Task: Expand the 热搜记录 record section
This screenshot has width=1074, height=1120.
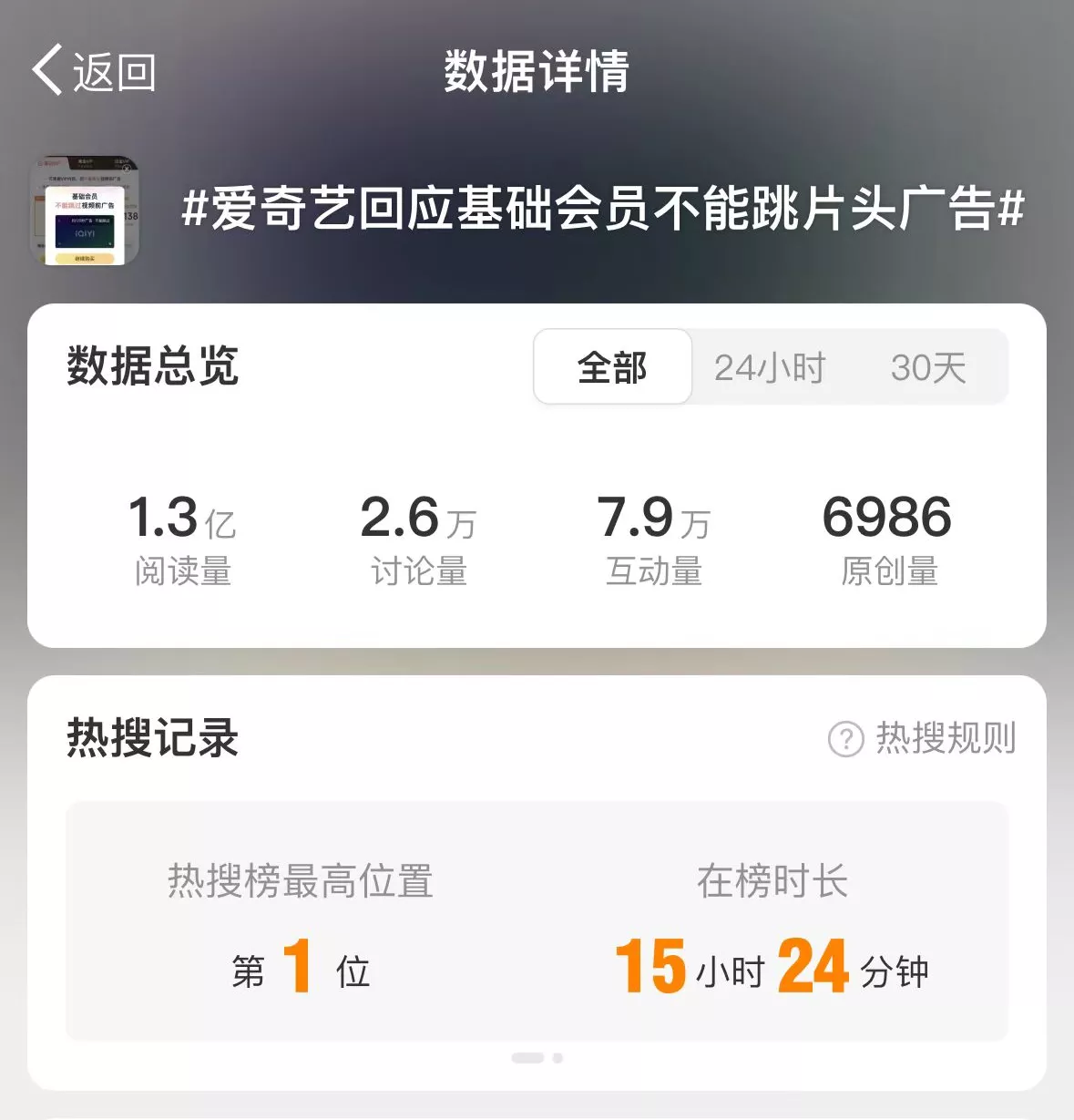Action: click(x=150, y=739)
